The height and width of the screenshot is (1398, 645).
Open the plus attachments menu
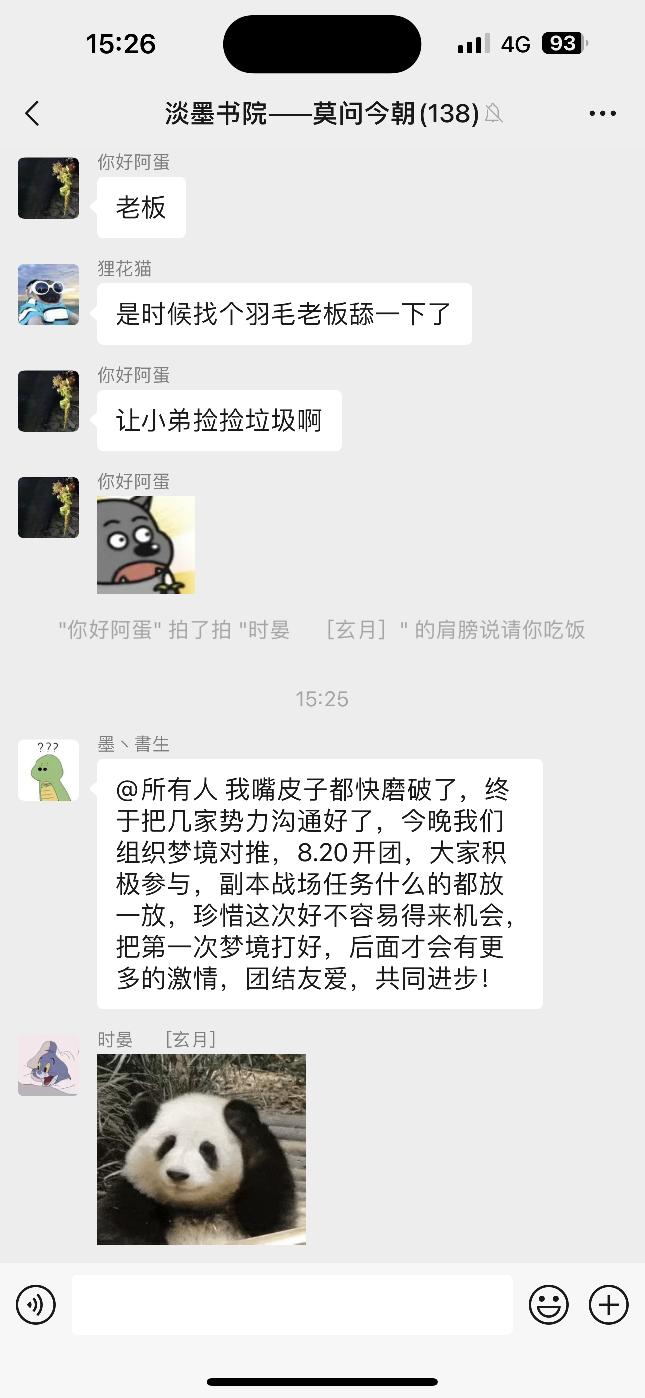608,1305
